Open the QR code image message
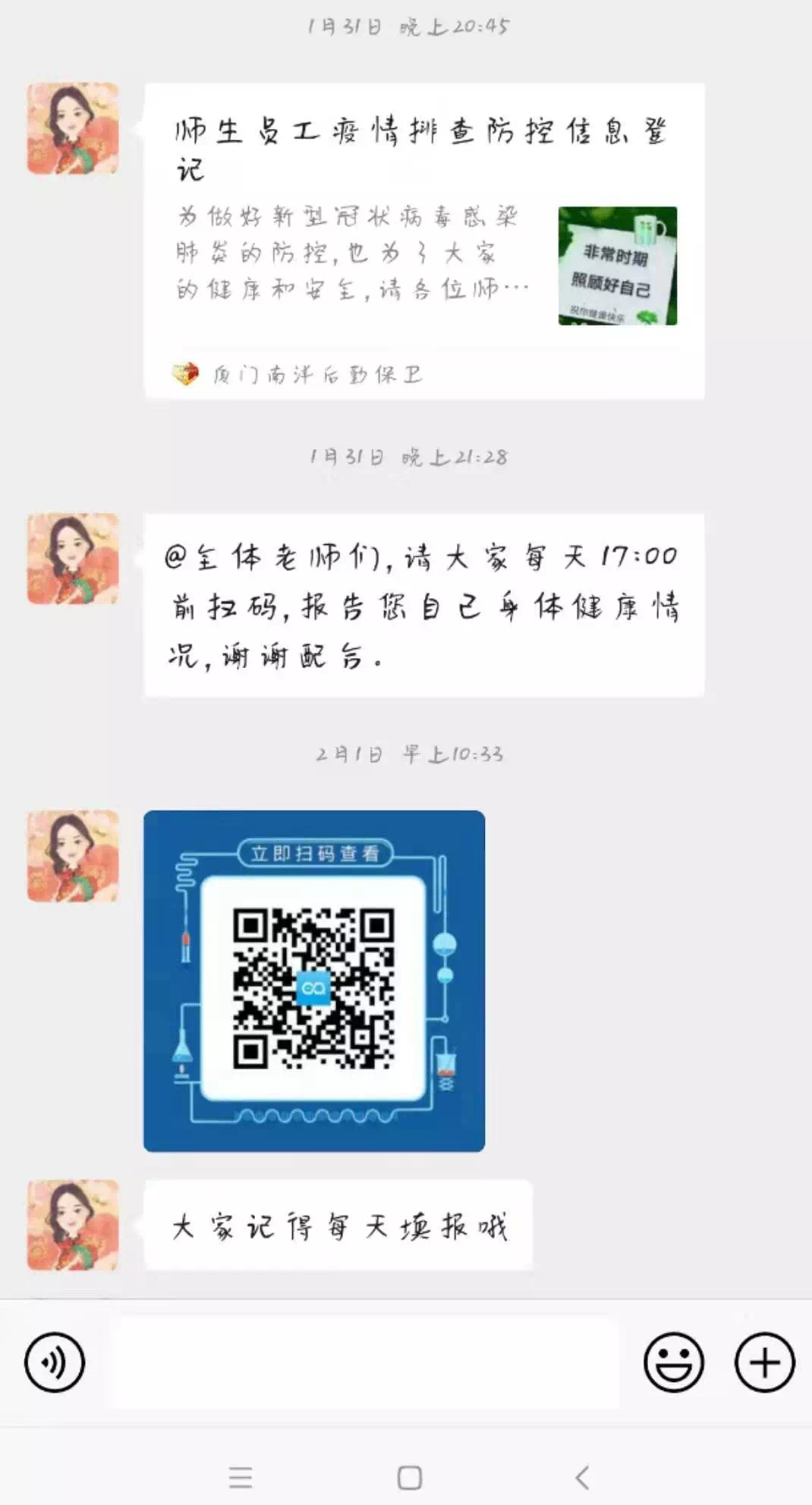 point(314,981)
